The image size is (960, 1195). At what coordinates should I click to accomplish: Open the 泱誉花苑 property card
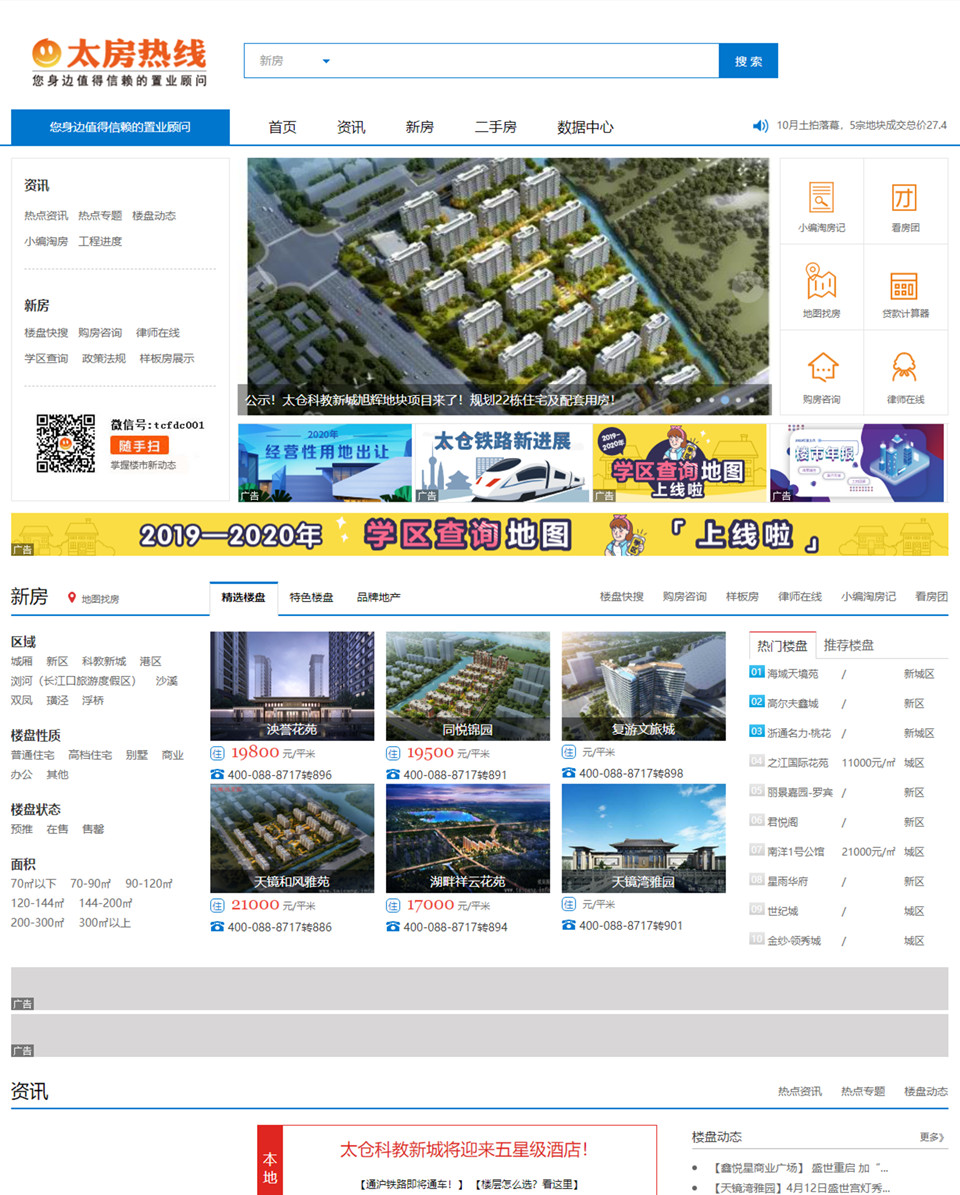pyautogui.click(x=292, y=686)
